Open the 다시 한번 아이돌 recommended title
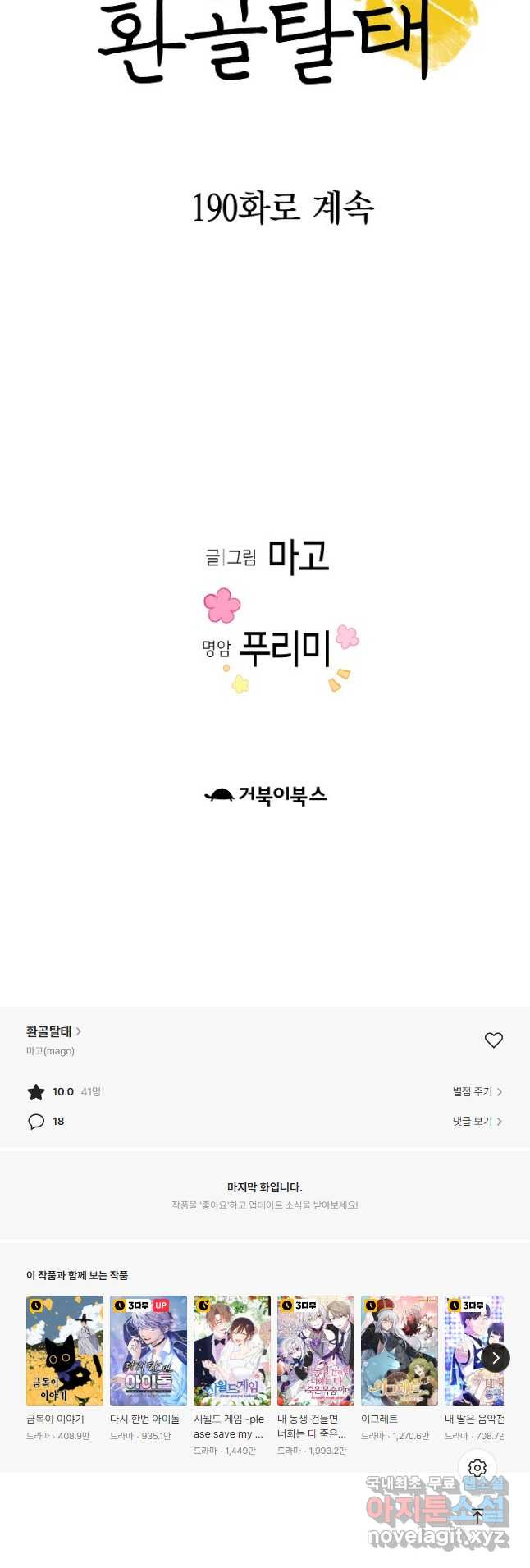 (x=148, y=1351)
